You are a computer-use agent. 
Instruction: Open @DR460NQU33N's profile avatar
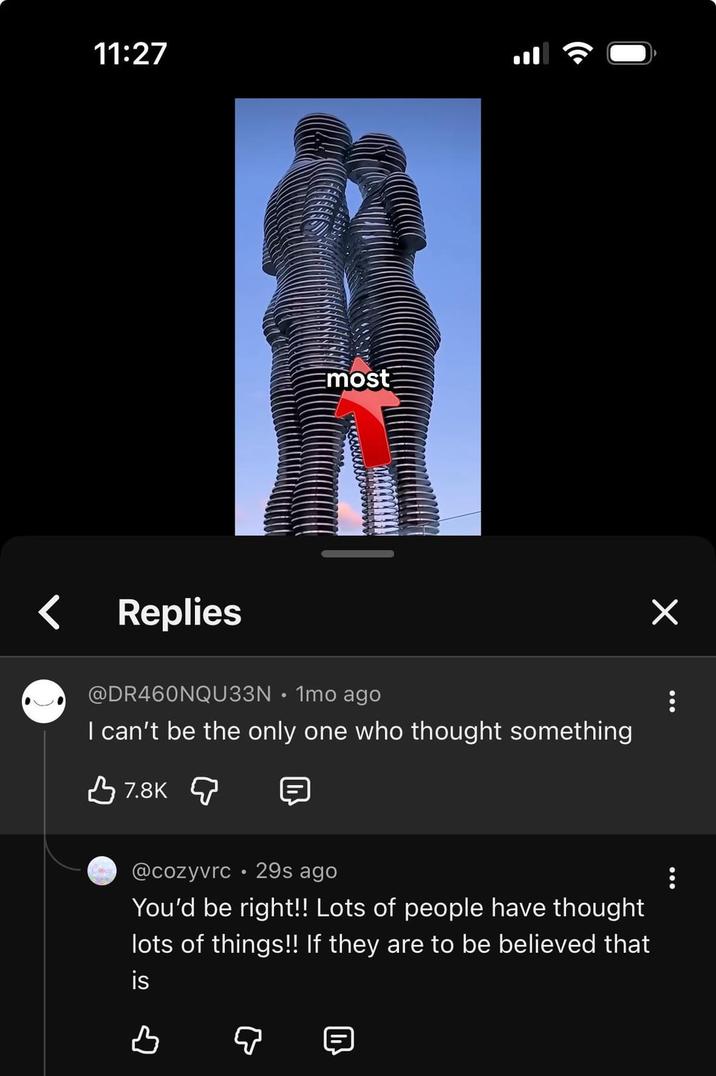[44, 702]
